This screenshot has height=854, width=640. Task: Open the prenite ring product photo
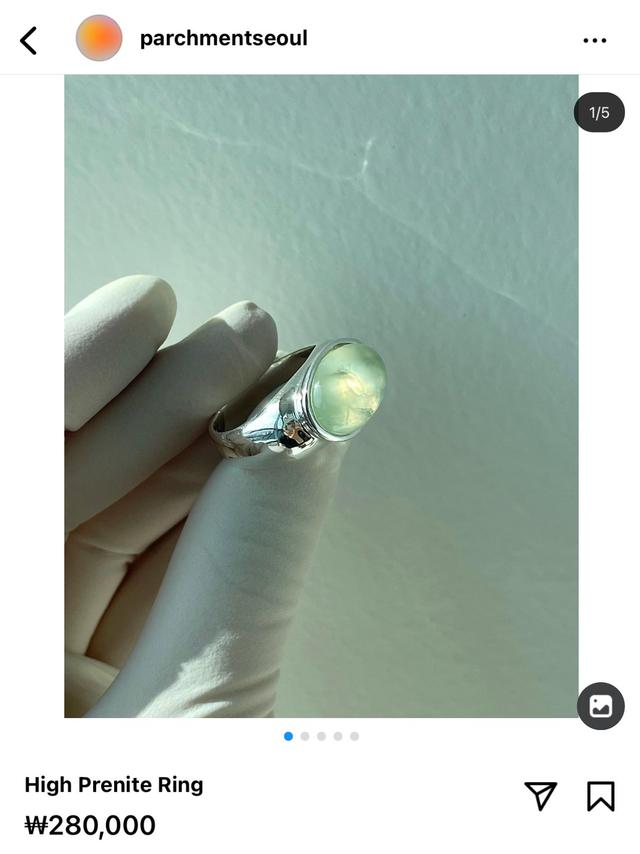(x=321, y=396)
